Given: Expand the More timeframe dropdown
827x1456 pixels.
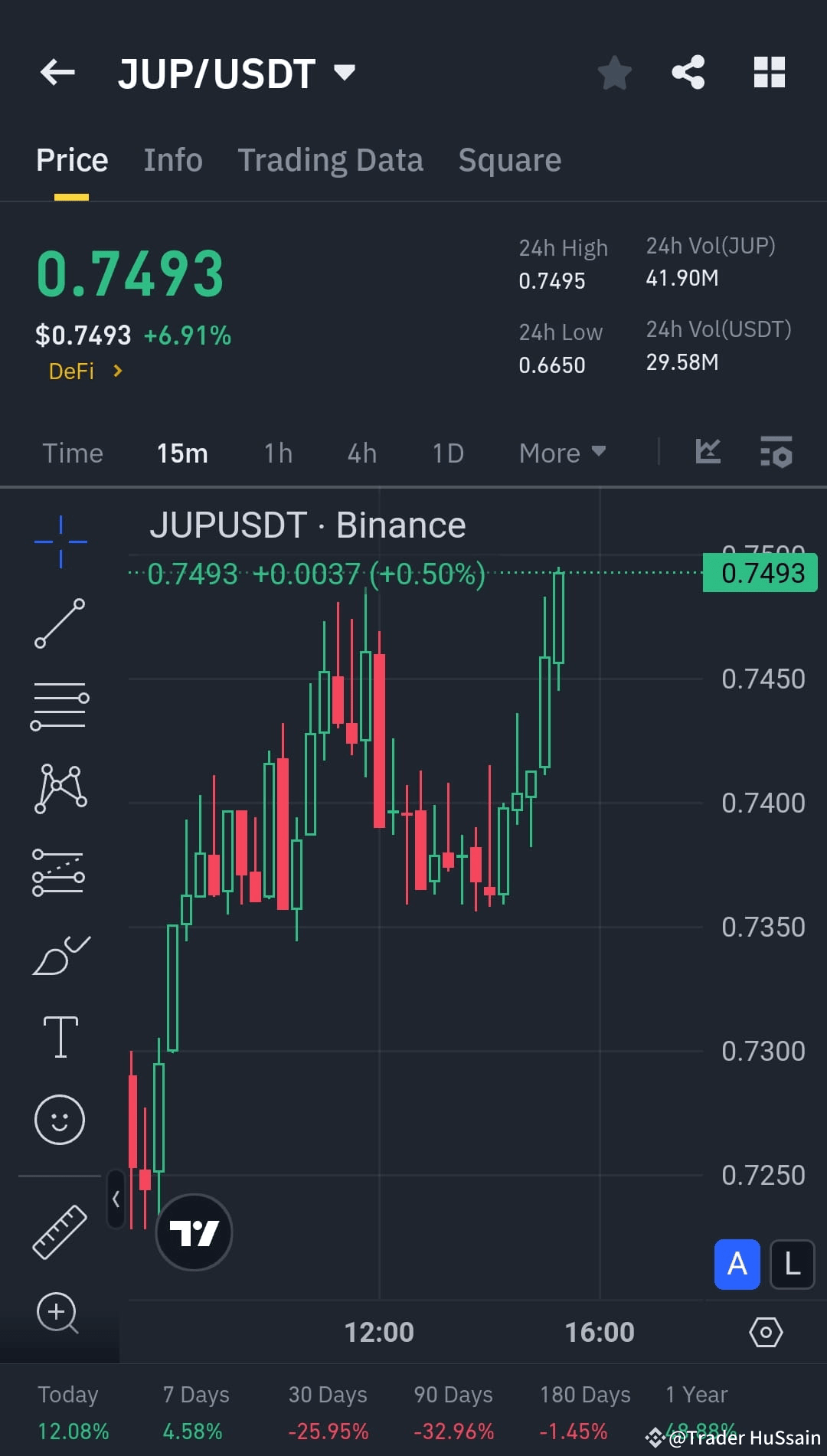Looking at the screenshot, I should (561, 453).
